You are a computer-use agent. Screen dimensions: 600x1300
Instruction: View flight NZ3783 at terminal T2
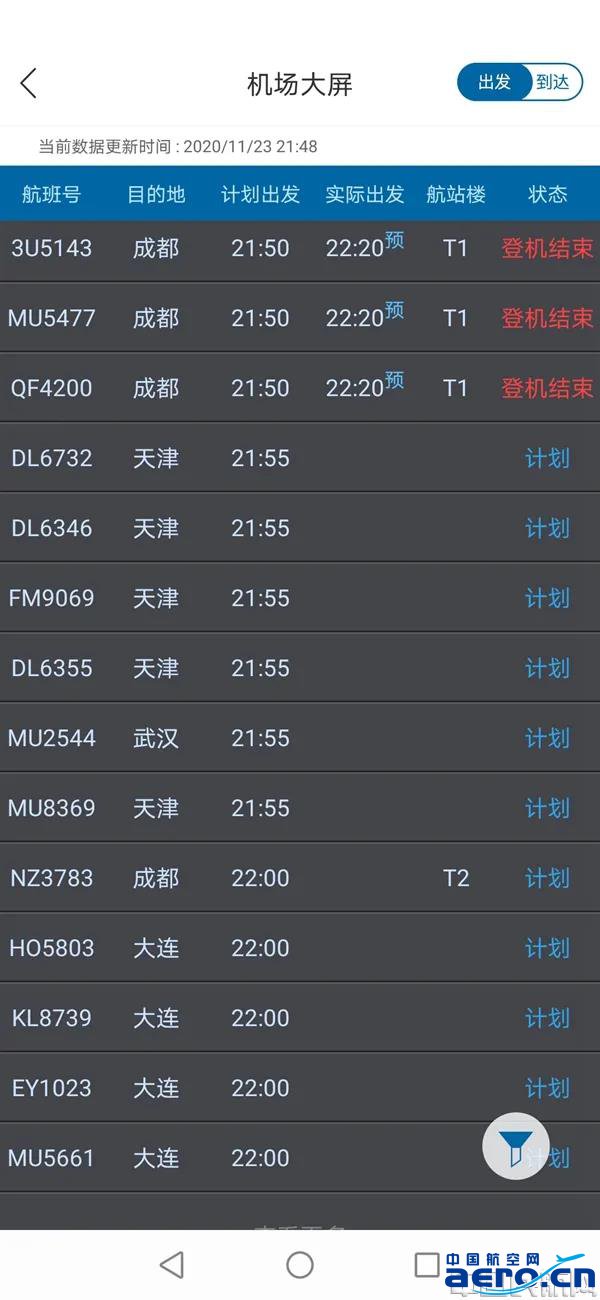(x=300, y=878)
